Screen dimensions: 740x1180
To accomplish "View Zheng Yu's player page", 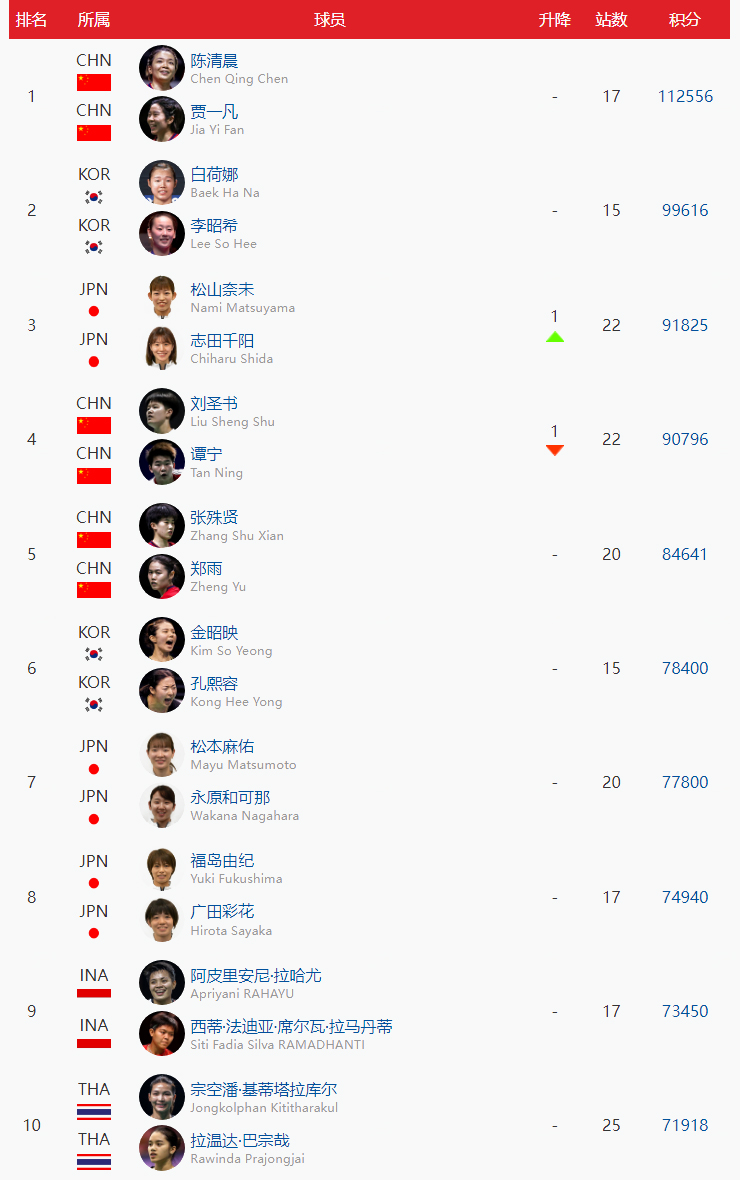I will coord(206,569).
